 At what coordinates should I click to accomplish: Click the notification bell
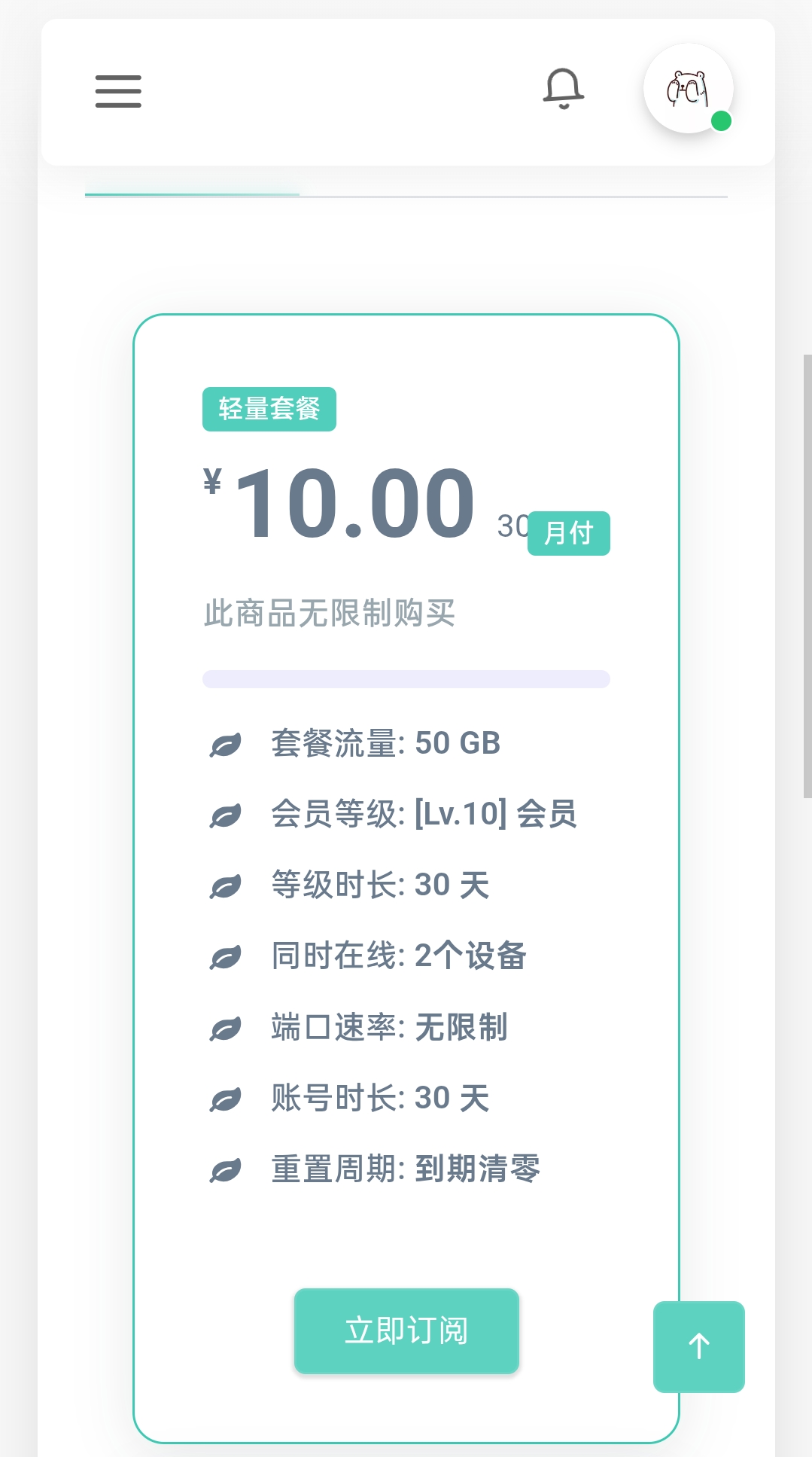tap(563, 90)
